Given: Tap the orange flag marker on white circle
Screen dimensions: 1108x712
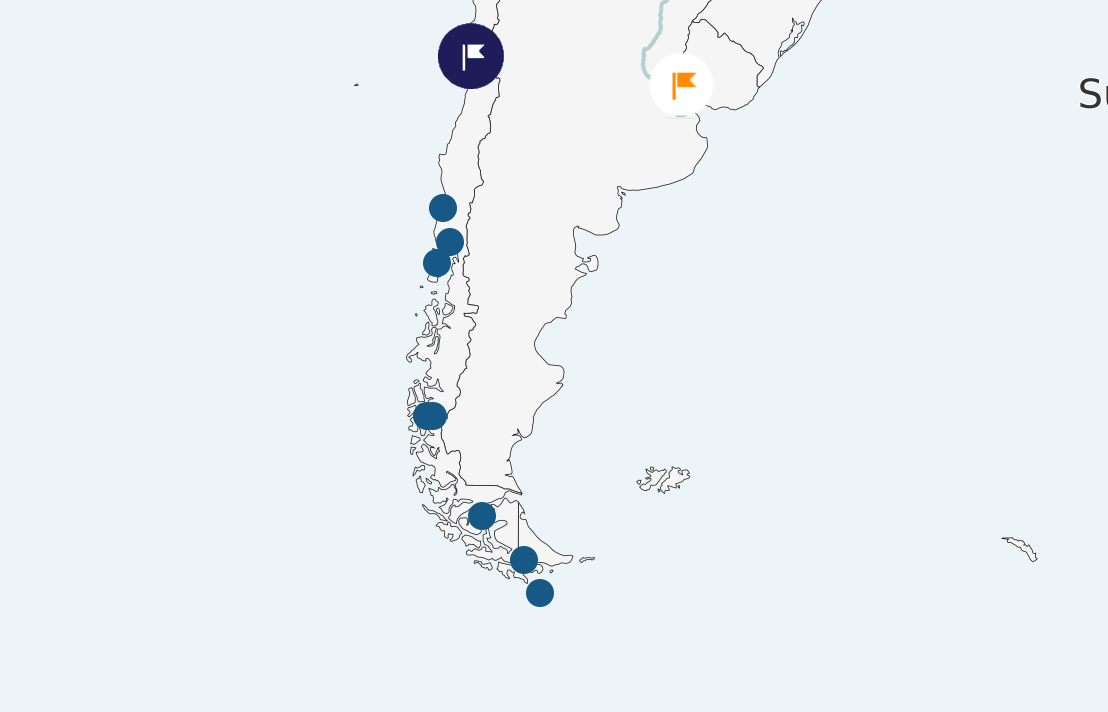Looking at the screenshot, I should tap(681, 85).
